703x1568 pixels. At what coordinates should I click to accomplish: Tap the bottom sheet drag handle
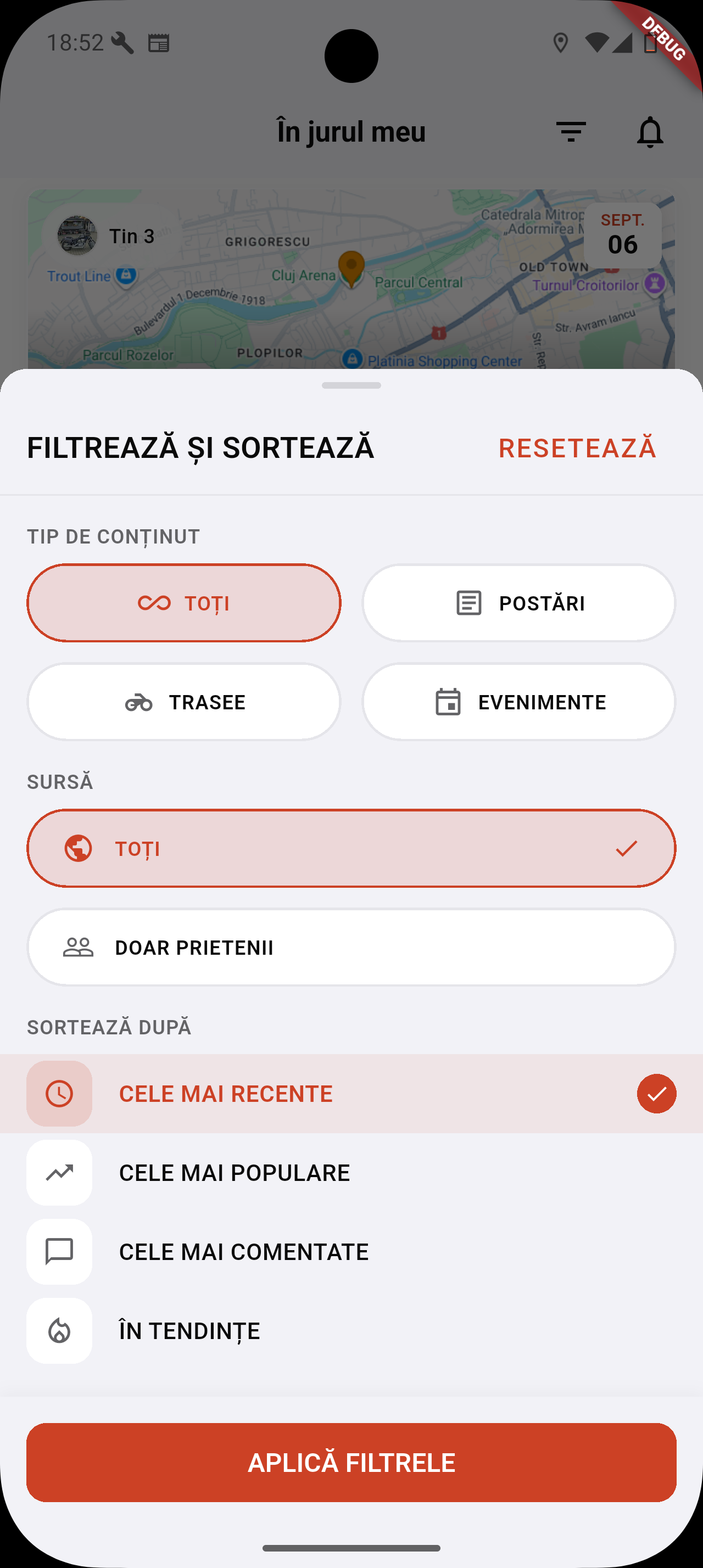click(351, 385)
